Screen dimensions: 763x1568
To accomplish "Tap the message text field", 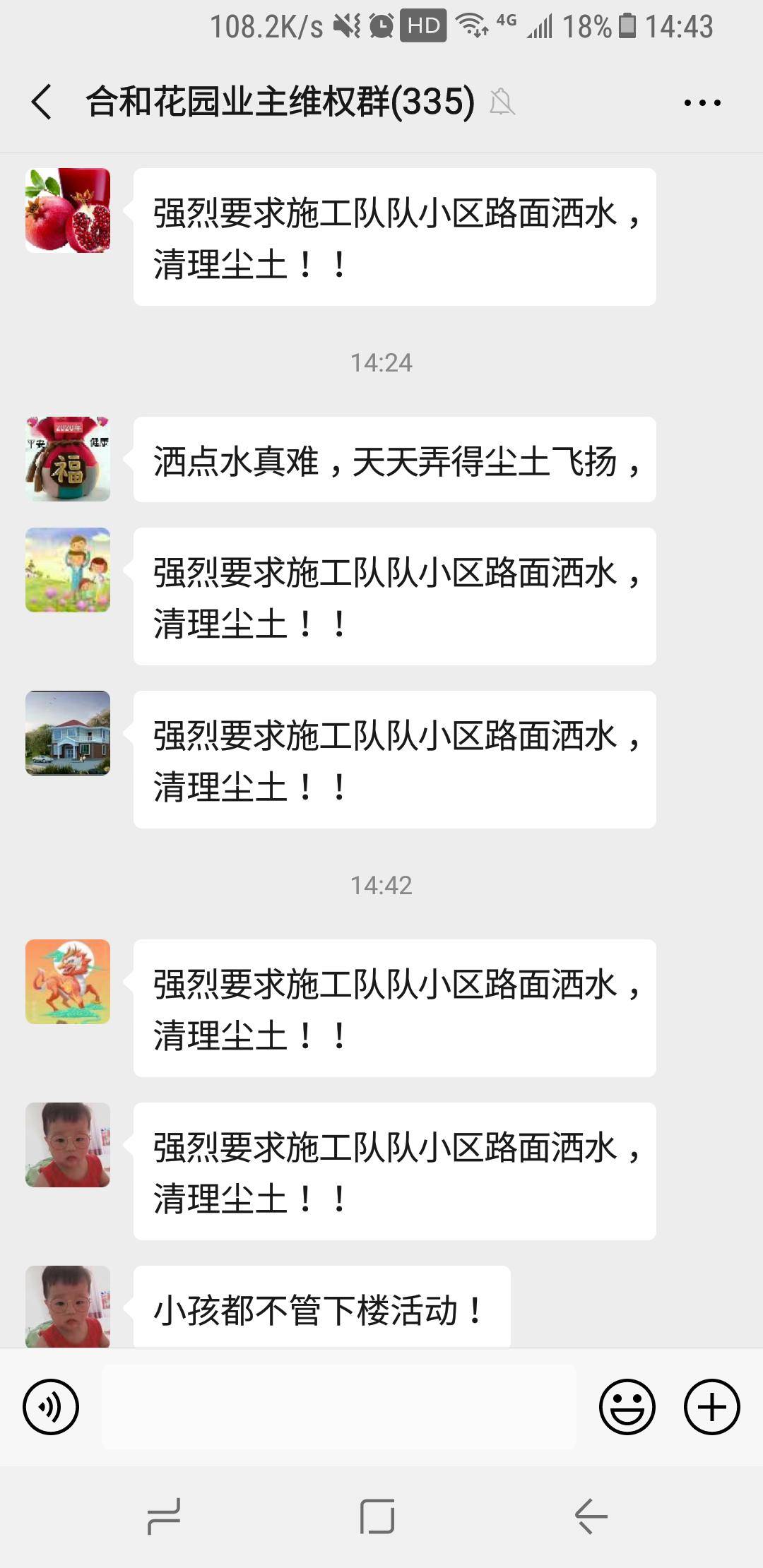I will pyautogui.click(x=339, y=1406).
